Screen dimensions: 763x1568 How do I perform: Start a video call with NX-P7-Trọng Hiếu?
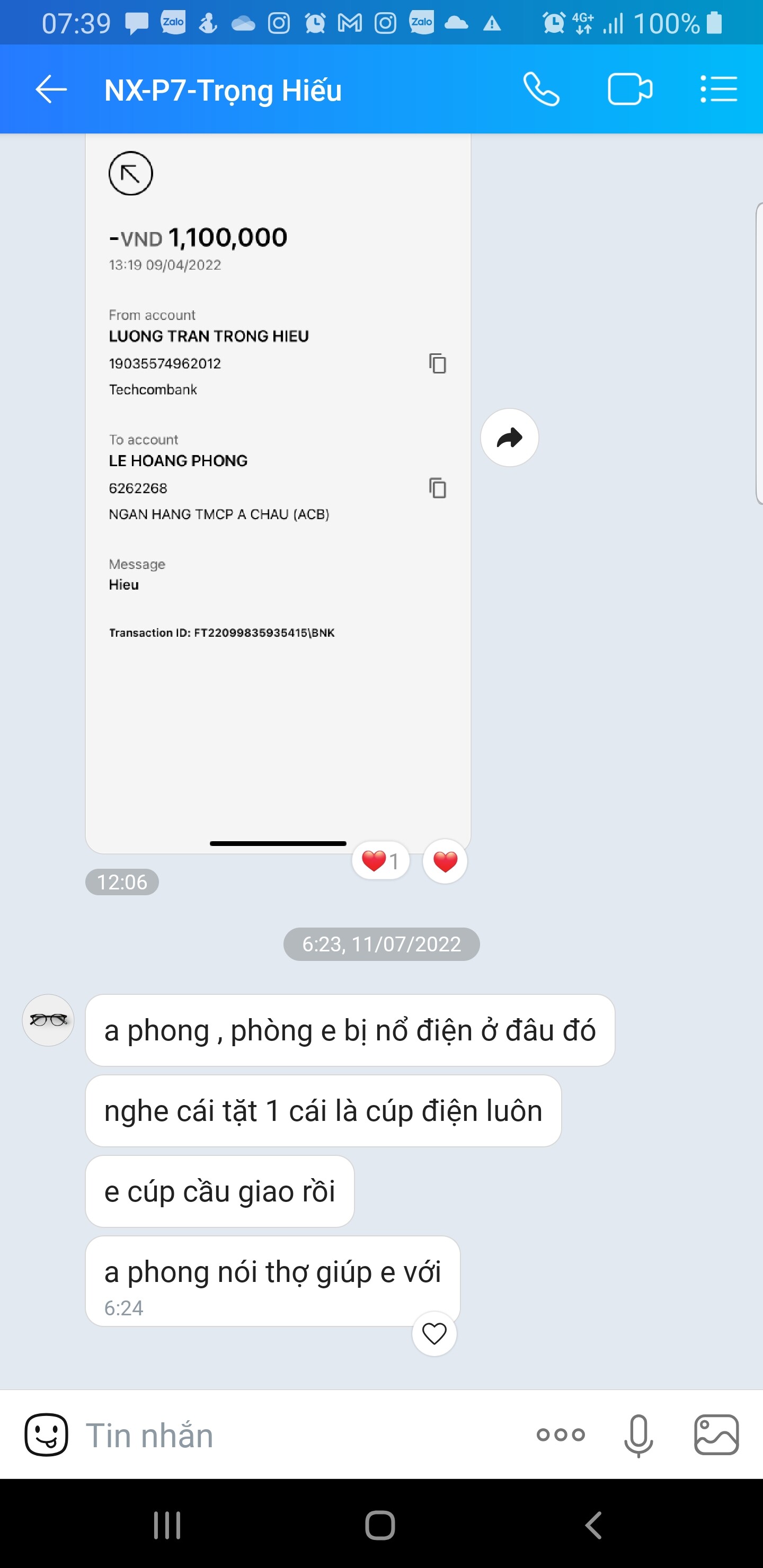coord(629,90)
